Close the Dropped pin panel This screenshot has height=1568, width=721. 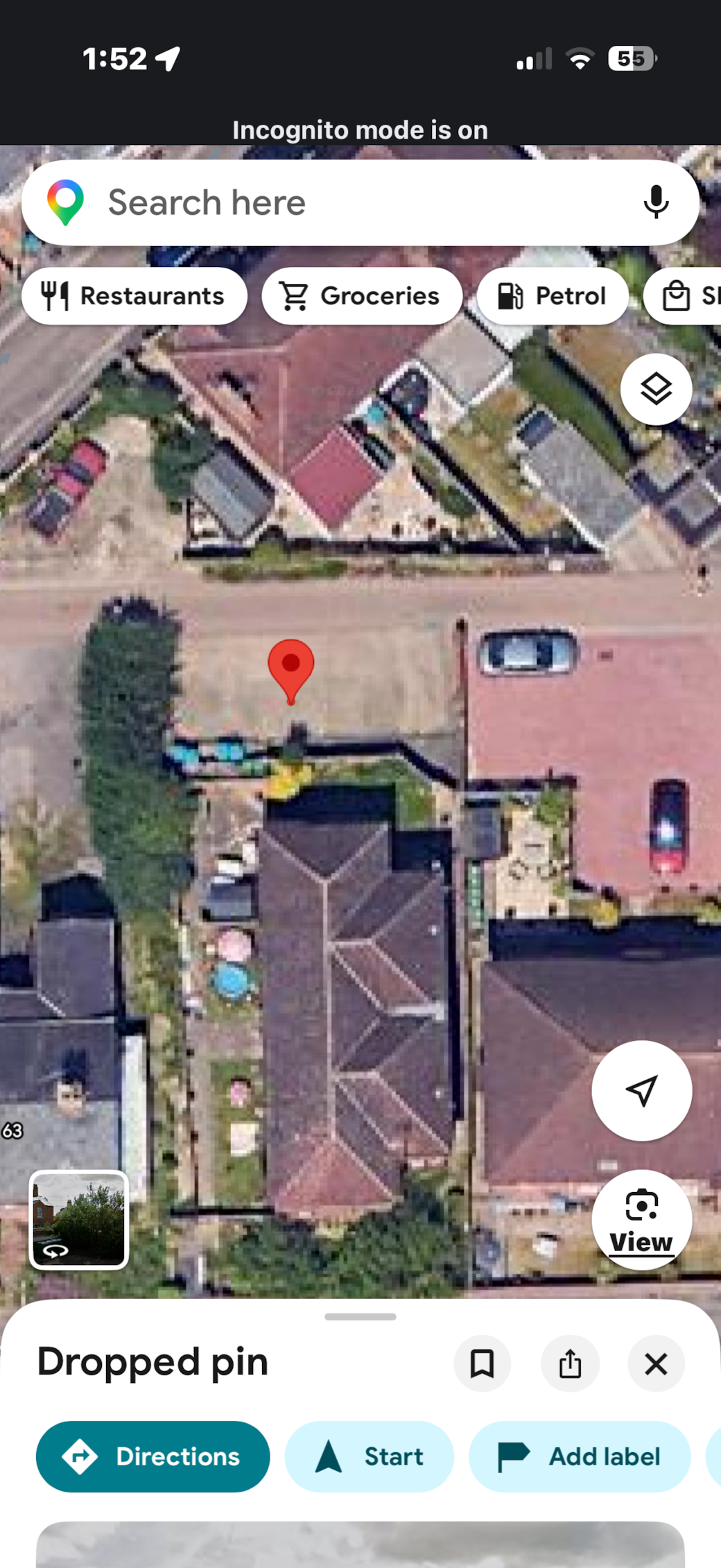(656, 1363)
